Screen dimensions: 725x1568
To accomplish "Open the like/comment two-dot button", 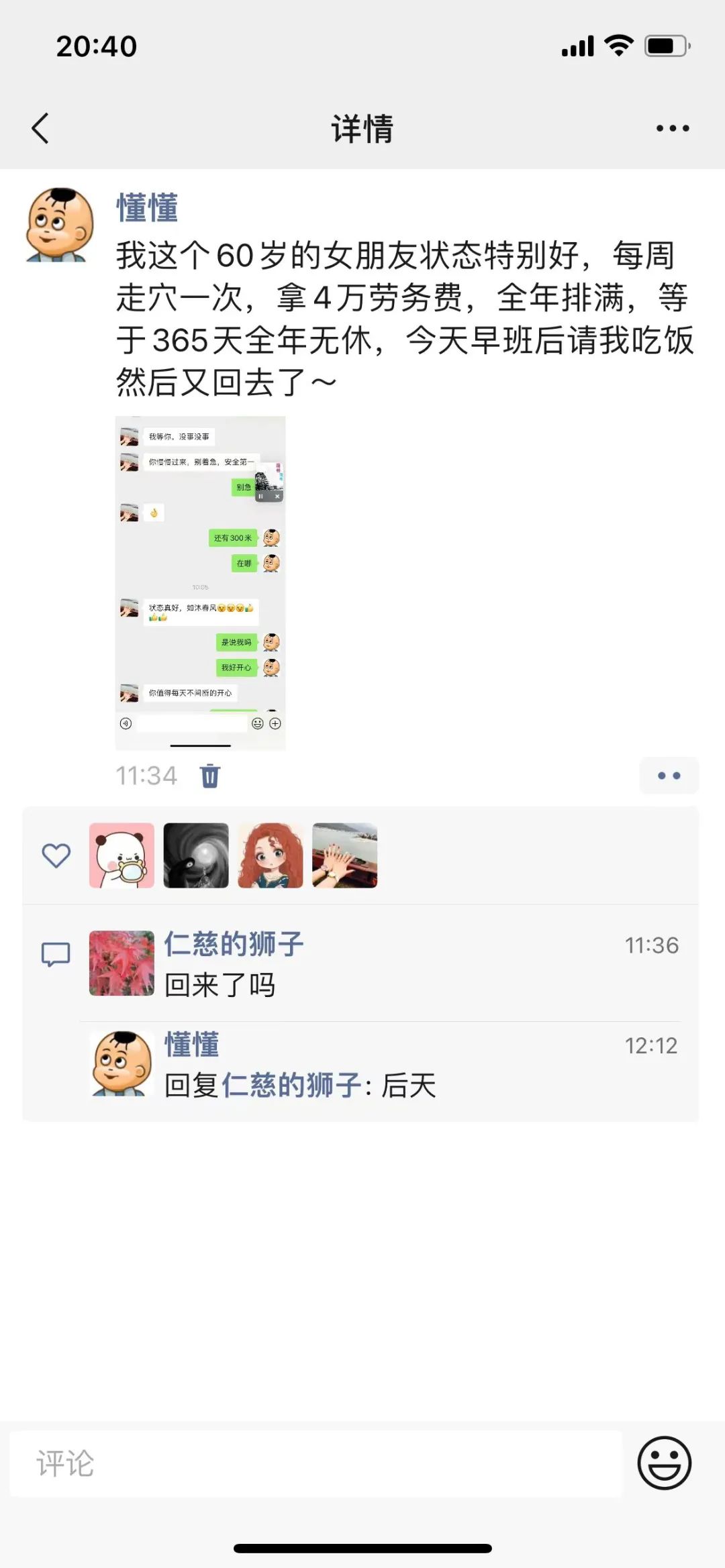I will 669,776.
